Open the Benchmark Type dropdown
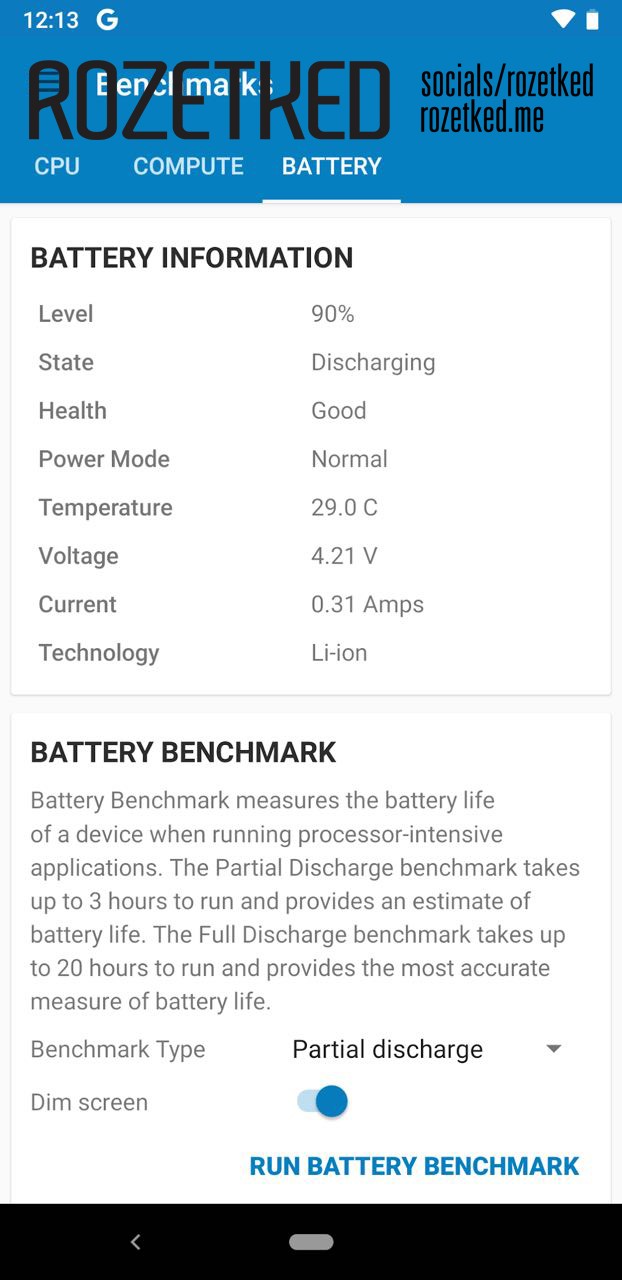Screen dimensions: 622x1280 (427, 1049)
